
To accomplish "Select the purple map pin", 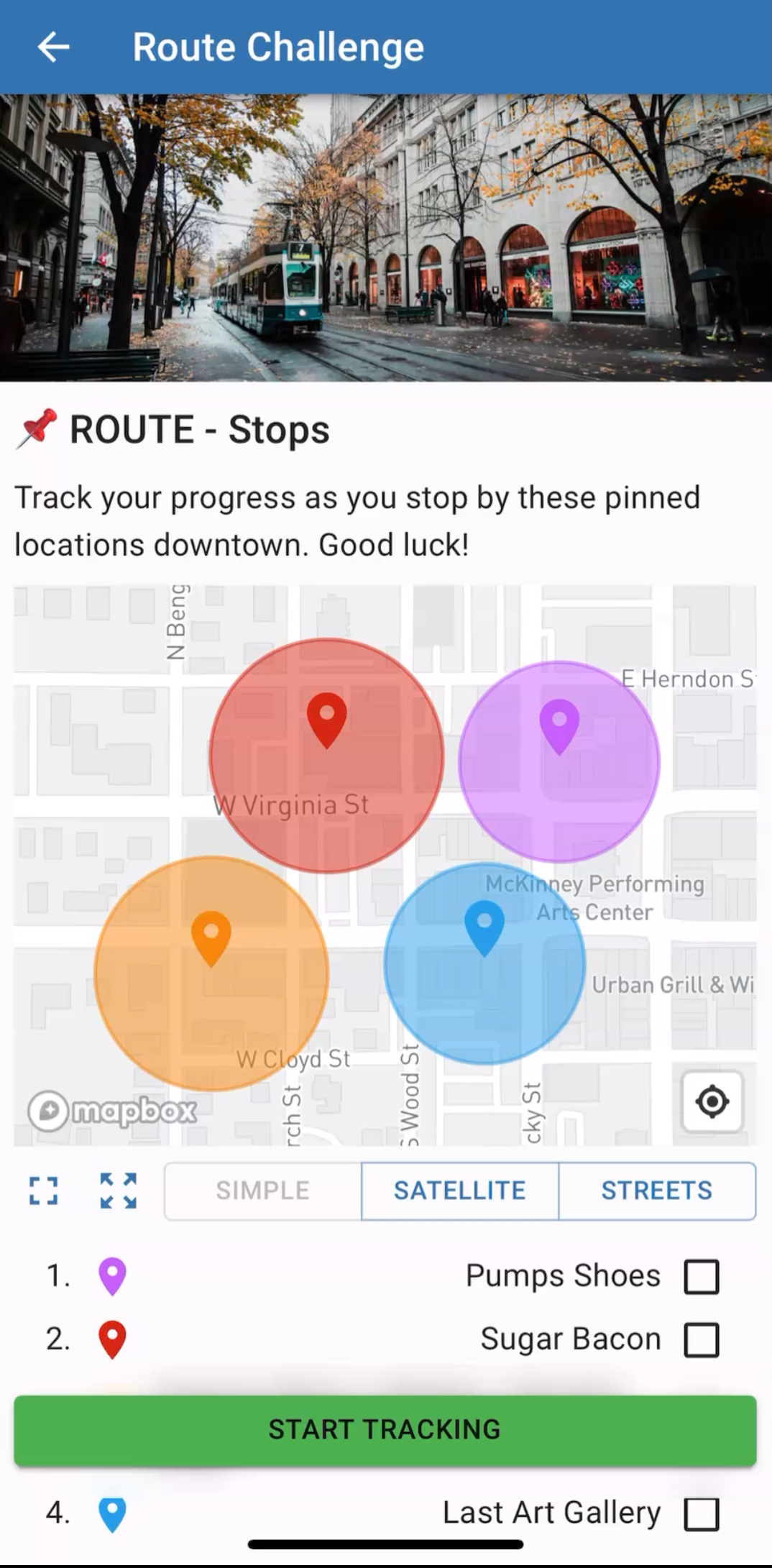I will pyautogui.click(x=559, y=725).
